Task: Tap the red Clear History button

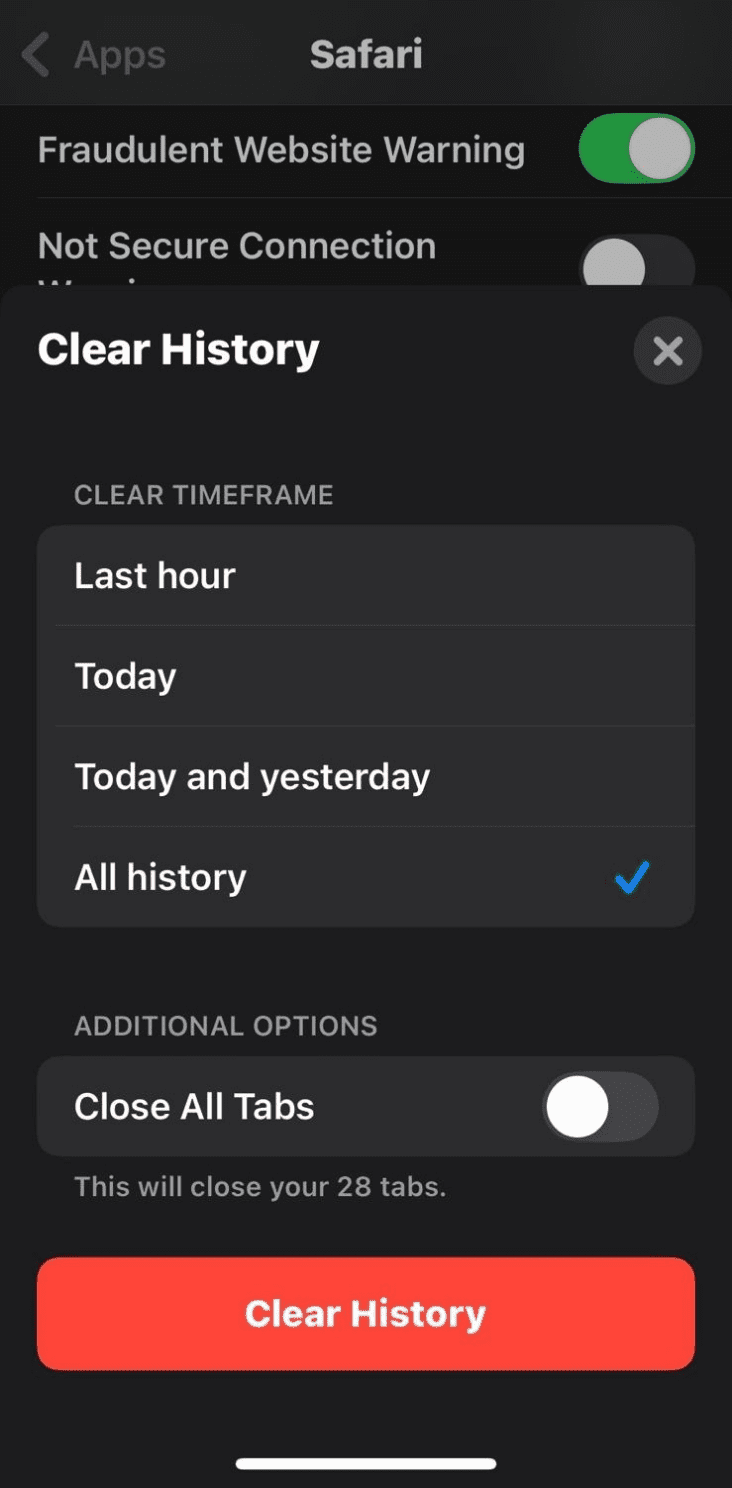Action: pos(365,1313)
